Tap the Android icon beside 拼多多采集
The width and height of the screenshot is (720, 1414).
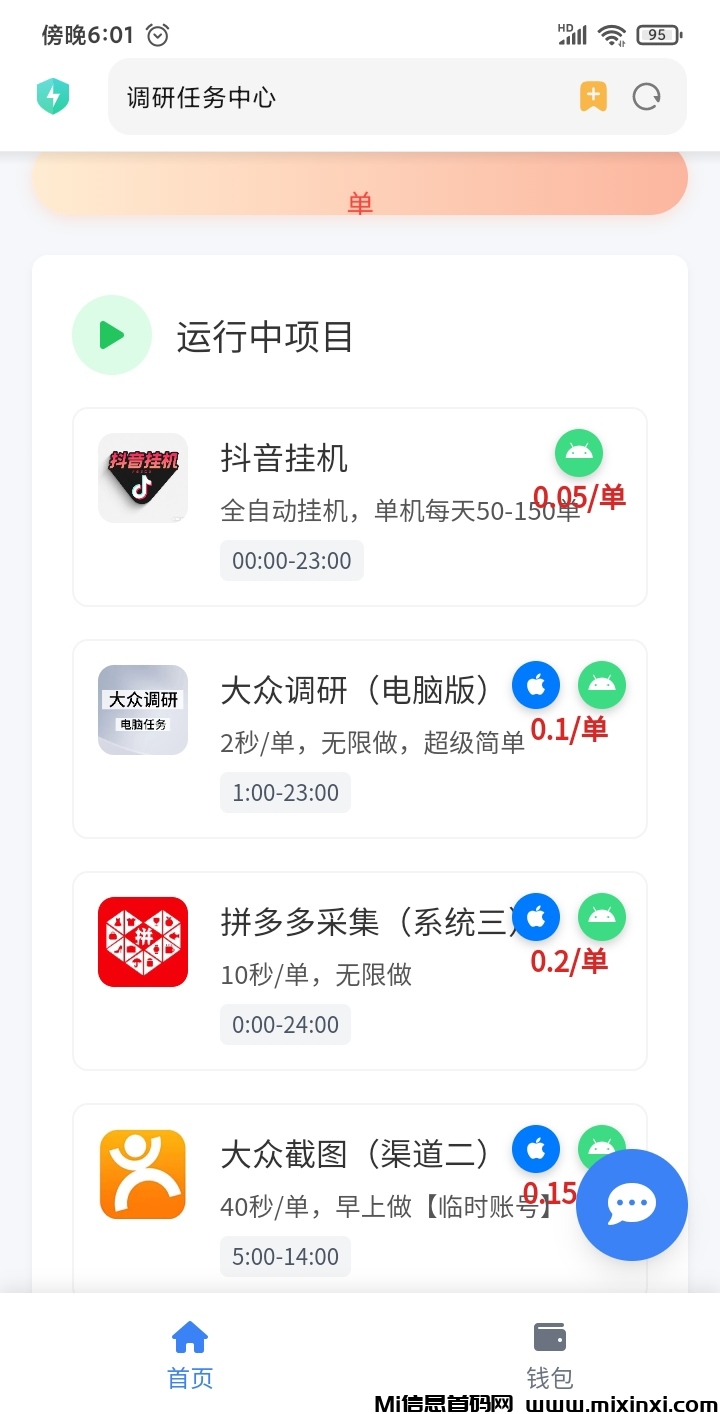(x=601, y=917)
